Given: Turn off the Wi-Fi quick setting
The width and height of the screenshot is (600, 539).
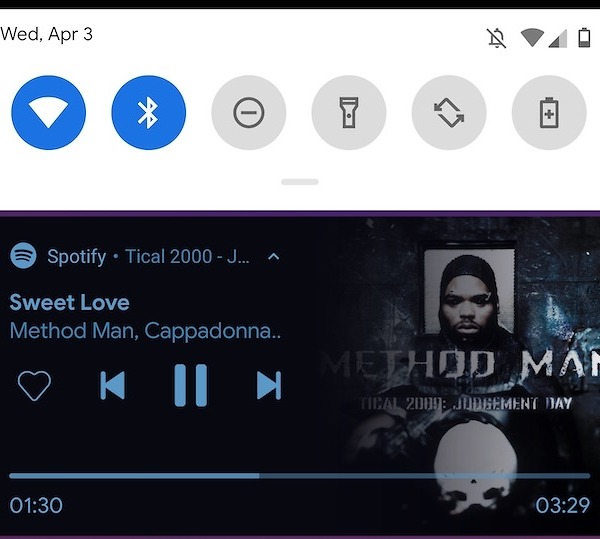Looking at the screenshot, I should point(48,113).
